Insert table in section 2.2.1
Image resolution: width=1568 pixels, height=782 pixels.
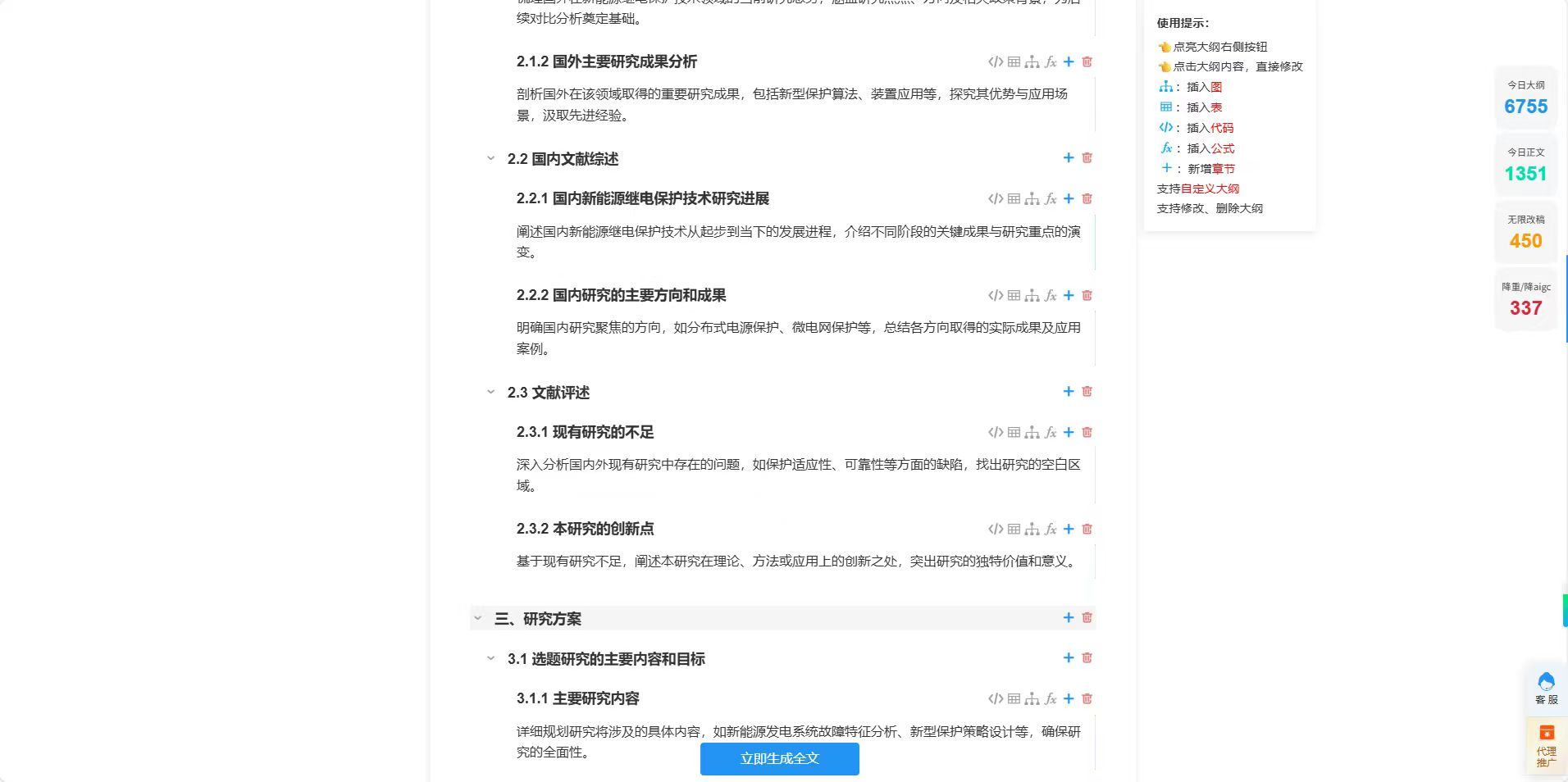(1014, 199)
